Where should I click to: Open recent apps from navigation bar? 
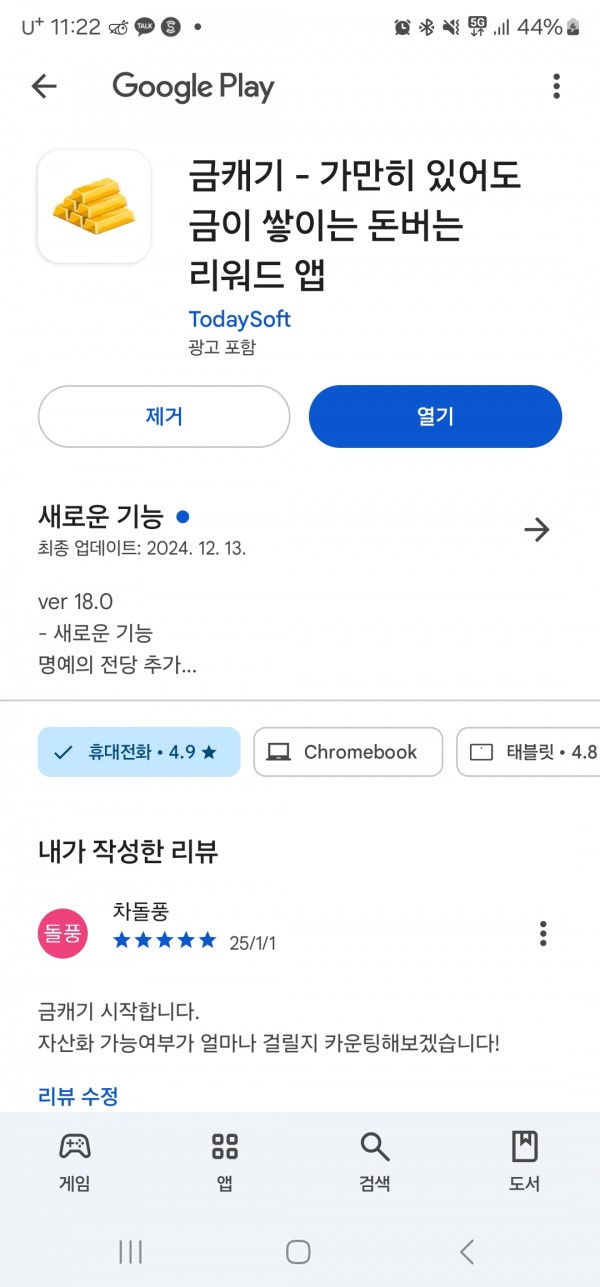tap(131, 1251)
